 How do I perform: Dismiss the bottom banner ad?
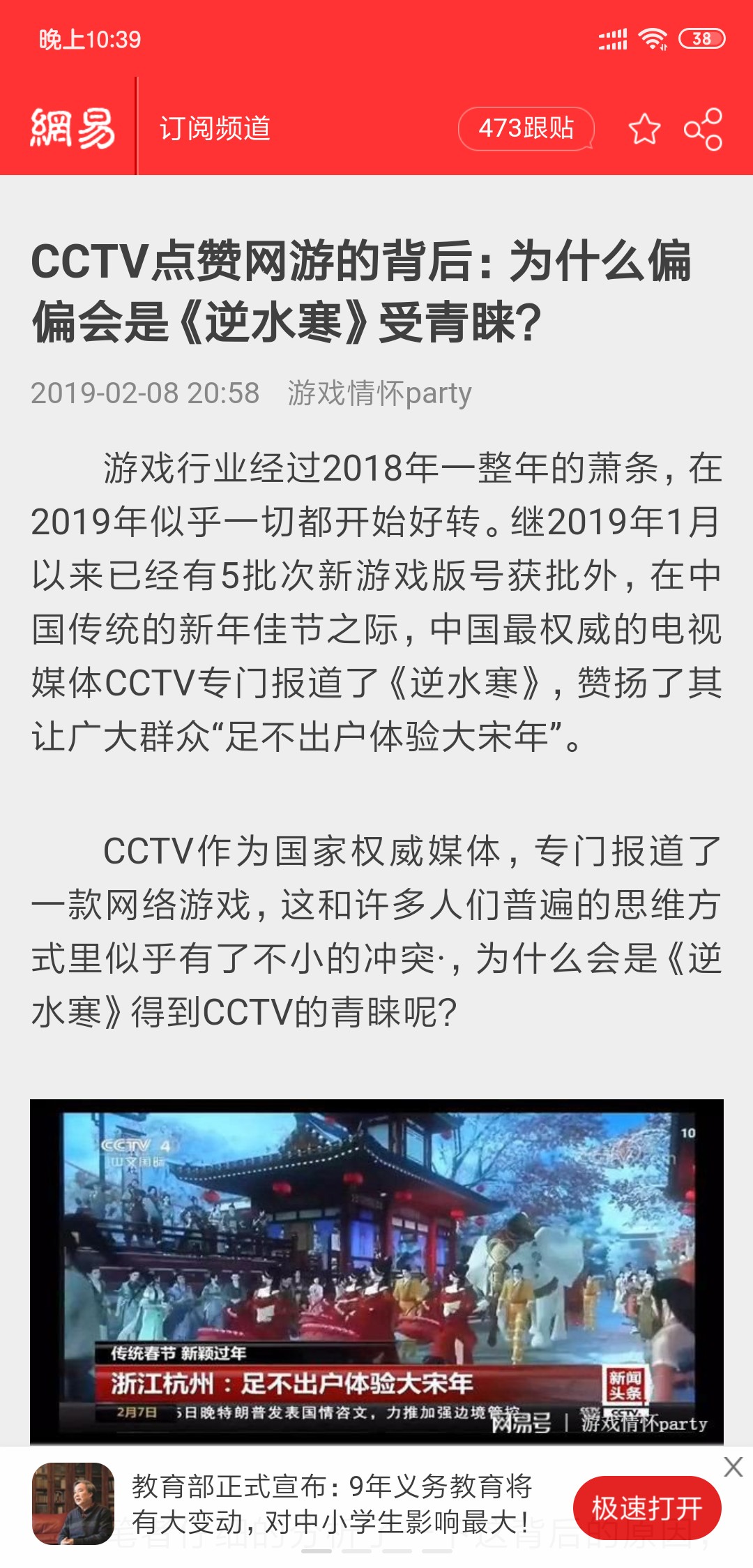click(x=733, y=1467)
